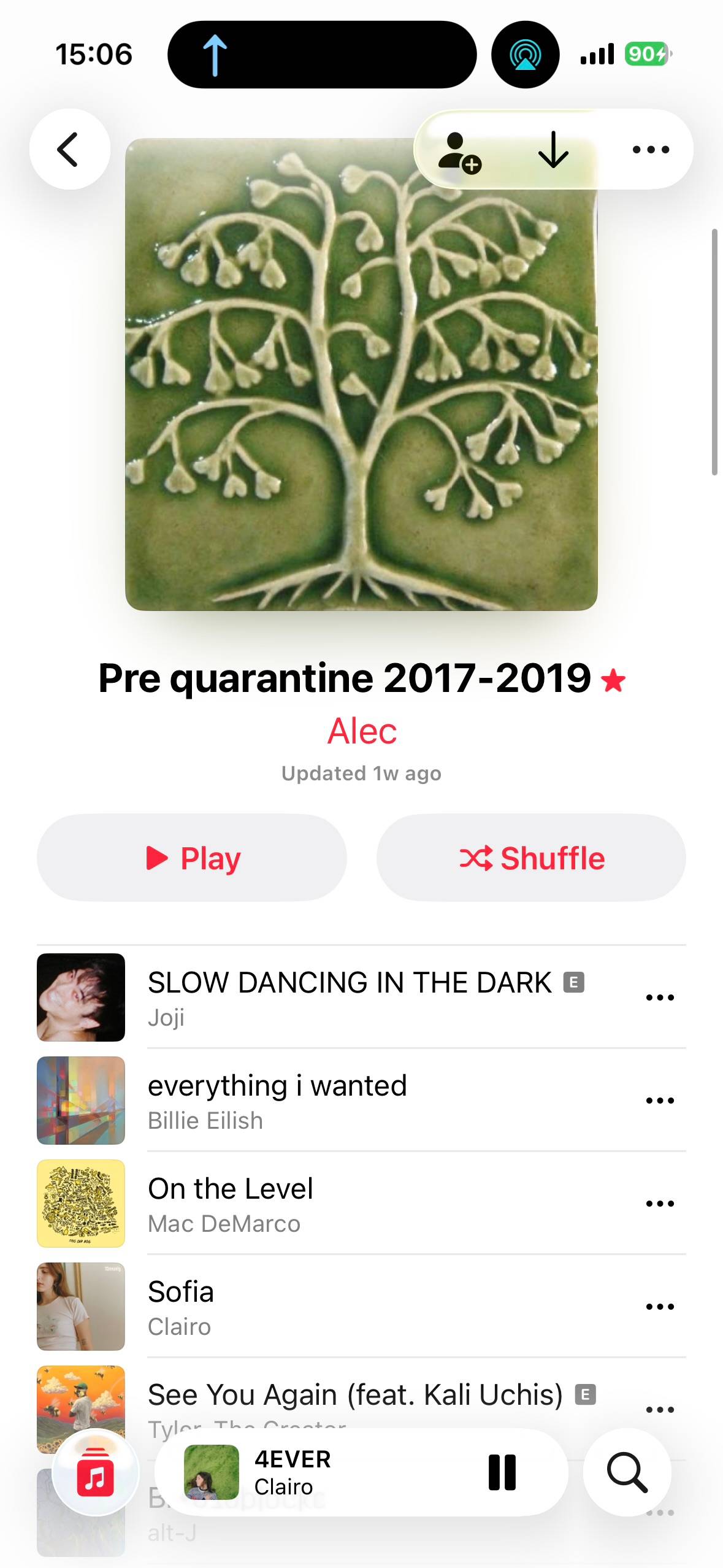Open the collaborate add-person icon

point(459,152)
